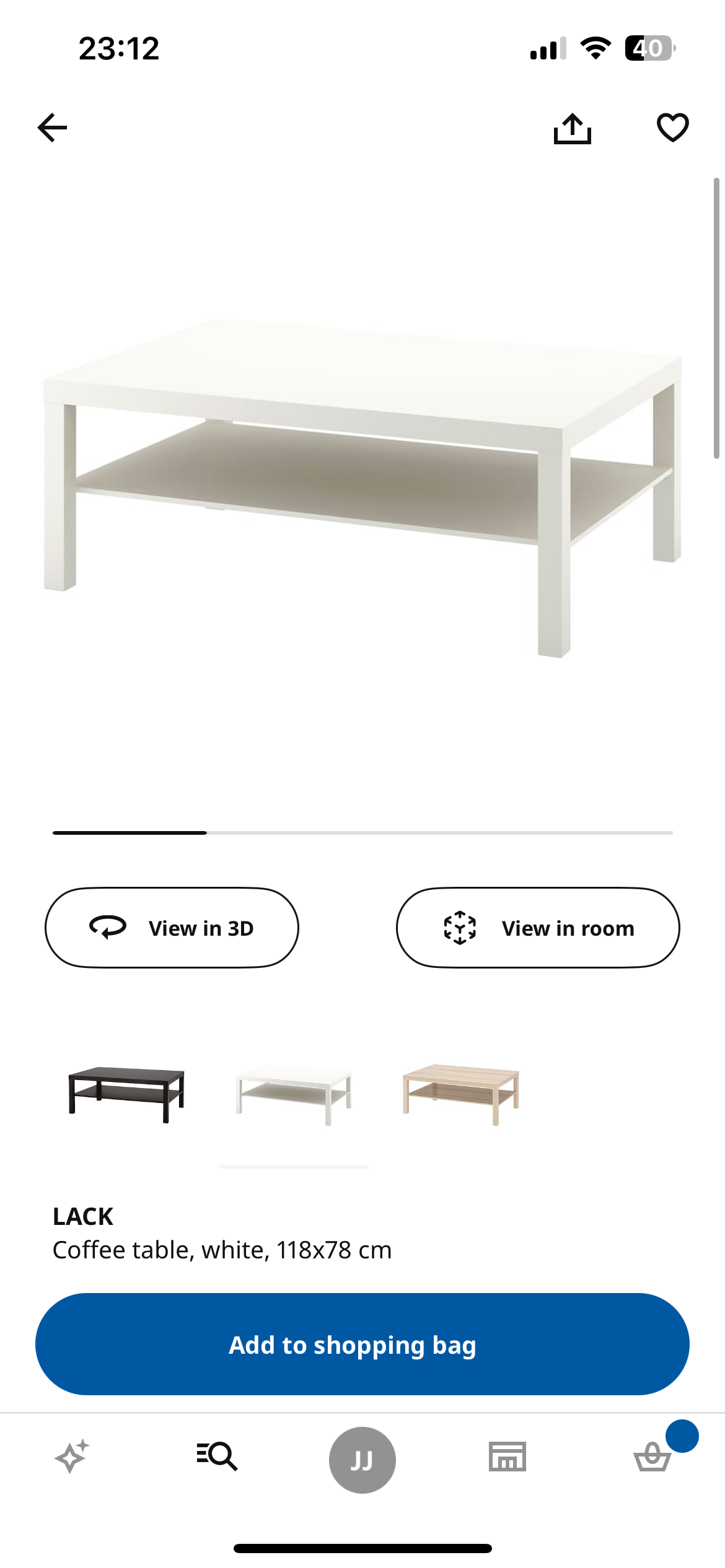Add to shopping bag
This screenshot has width=725, height=1568.
(x=362, y=1344)
